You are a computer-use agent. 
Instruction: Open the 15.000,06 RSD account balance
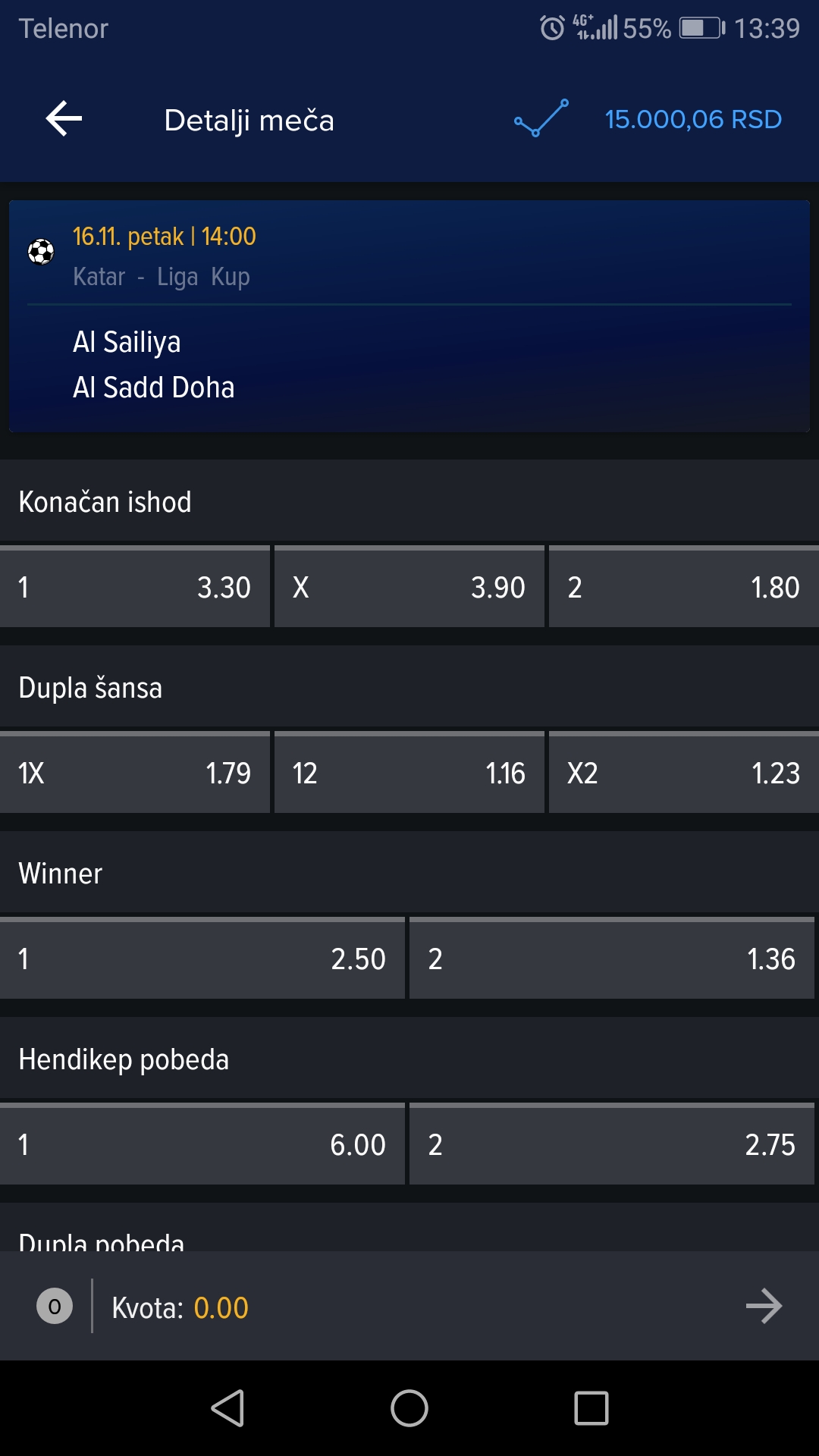[693, 119]
